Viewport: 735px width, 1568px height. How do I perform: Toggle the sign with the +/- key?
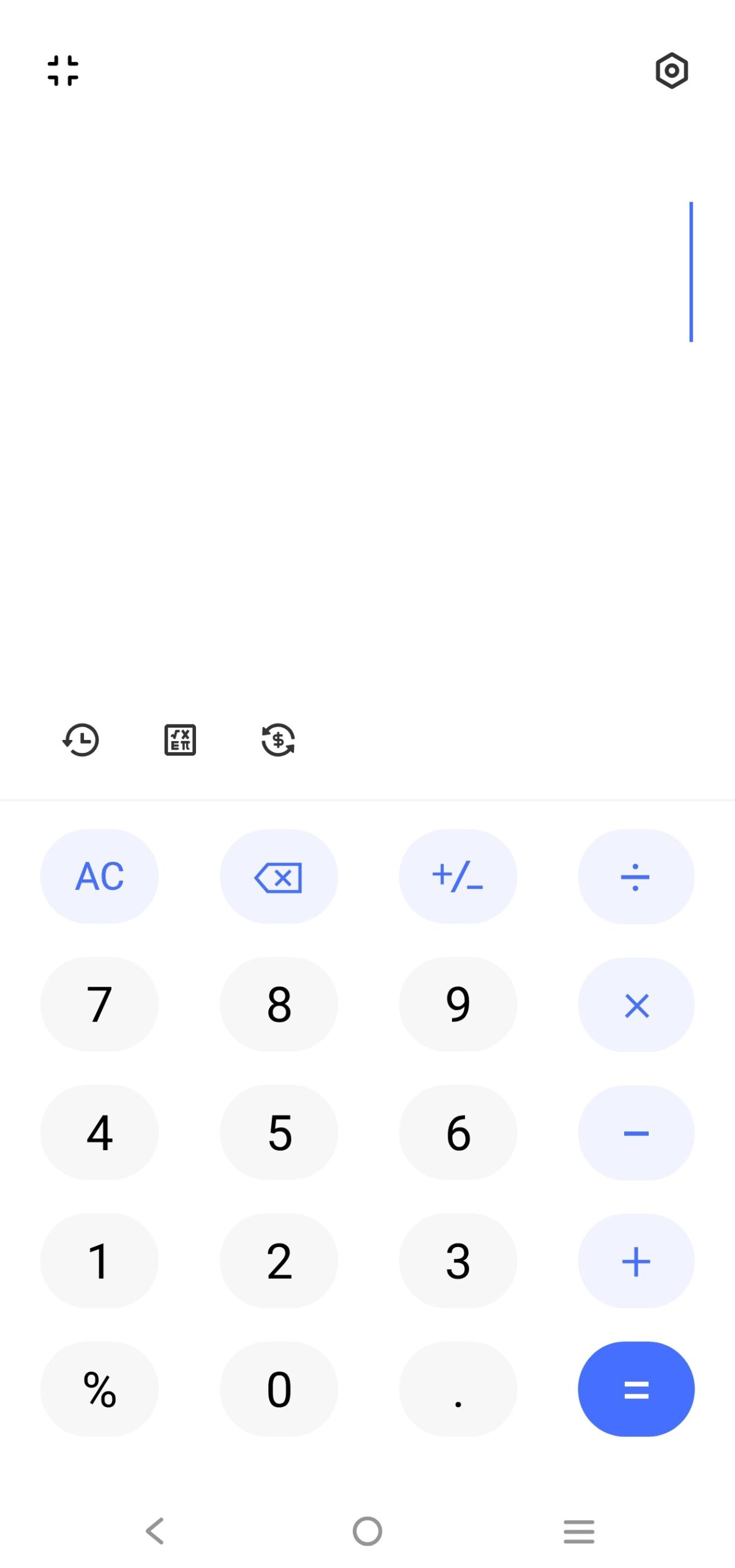point(458,876)
